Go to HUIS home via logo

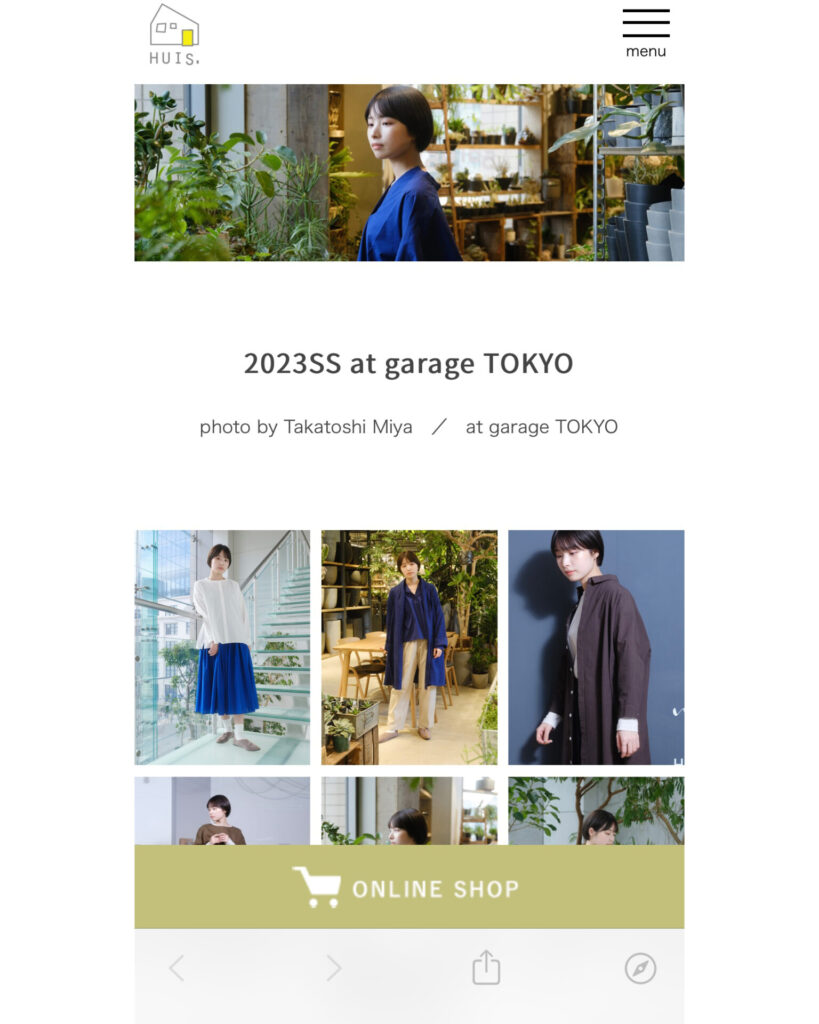point(174,33)
